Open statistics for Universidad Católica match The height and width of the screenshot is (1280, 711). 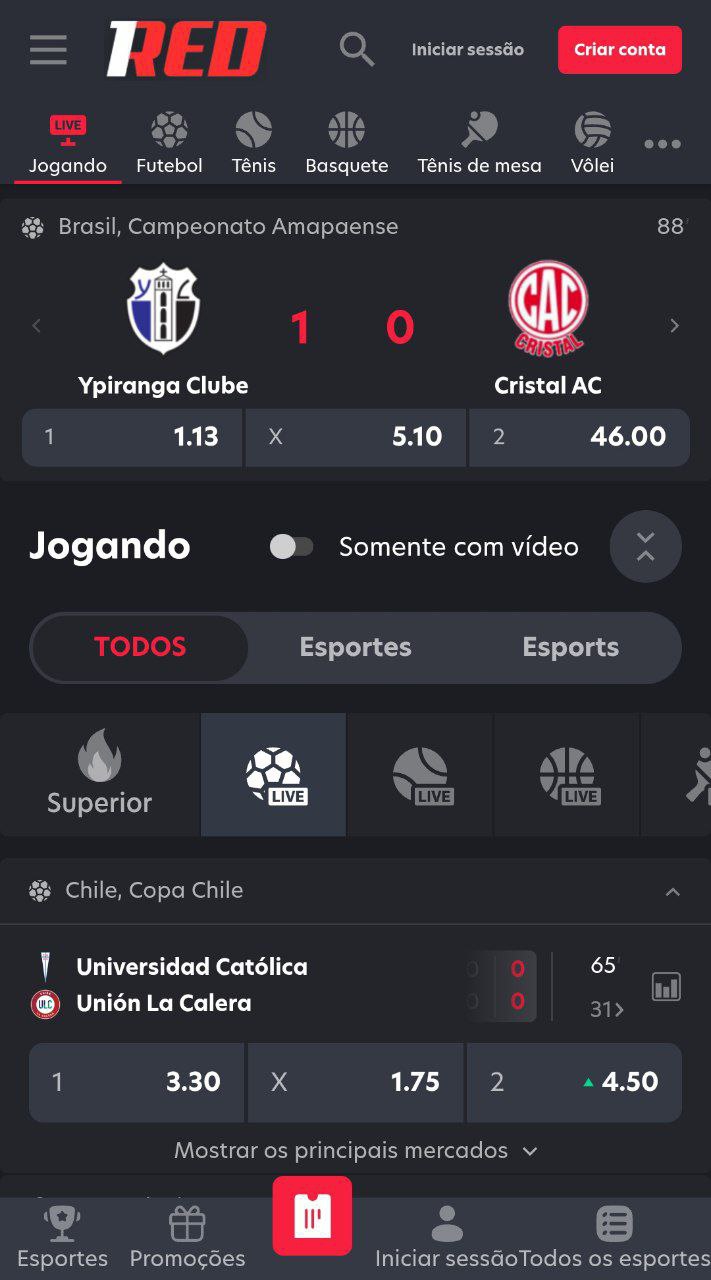coord(666,986)
